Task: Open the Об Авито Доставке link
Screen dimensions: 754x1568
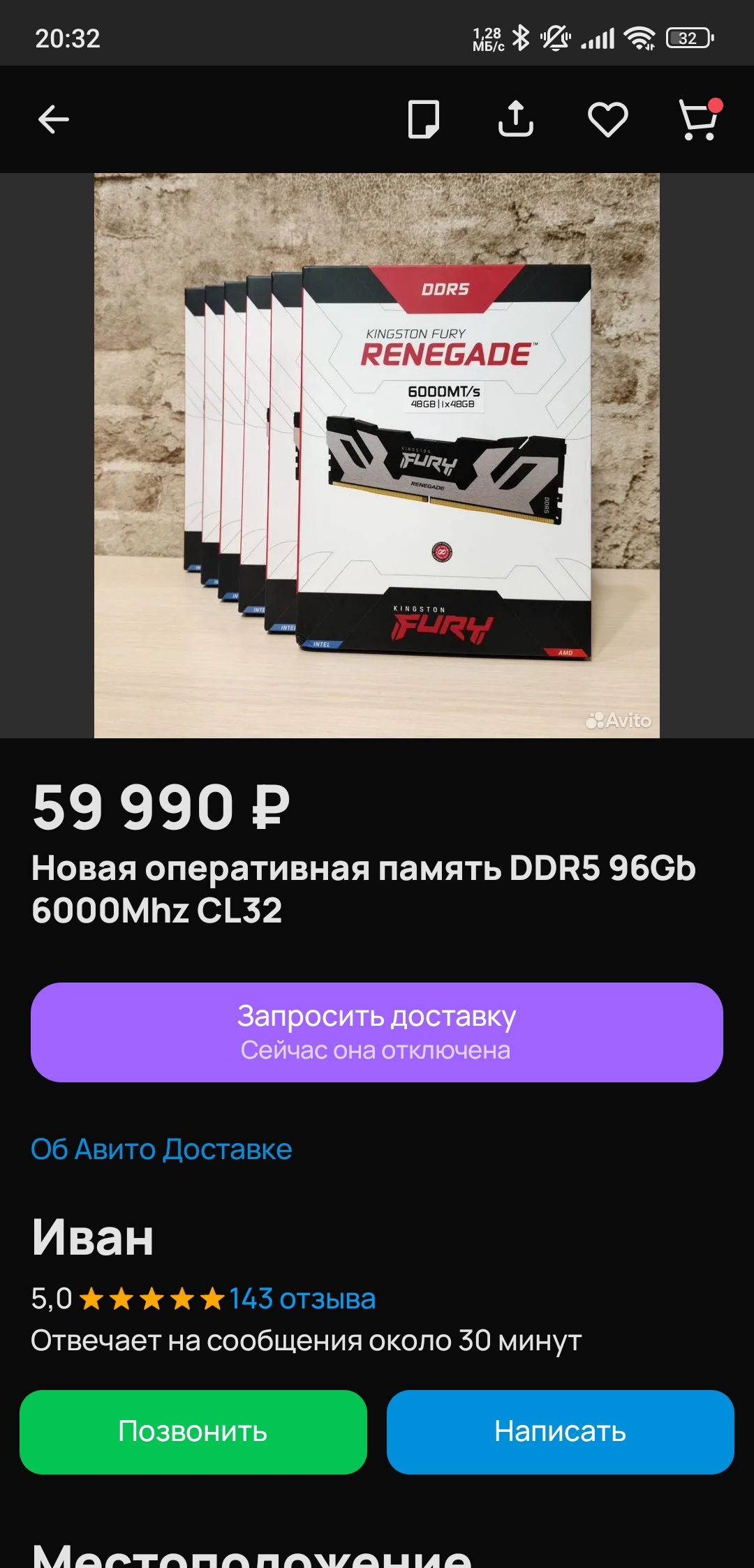Action: (x=161, y=1149)
